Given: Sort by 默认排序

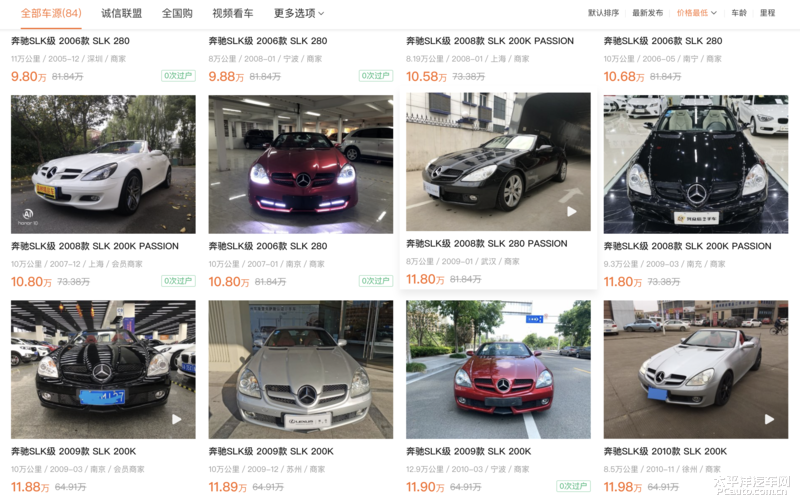Looking at the screenshot, I should click(603, 14).
